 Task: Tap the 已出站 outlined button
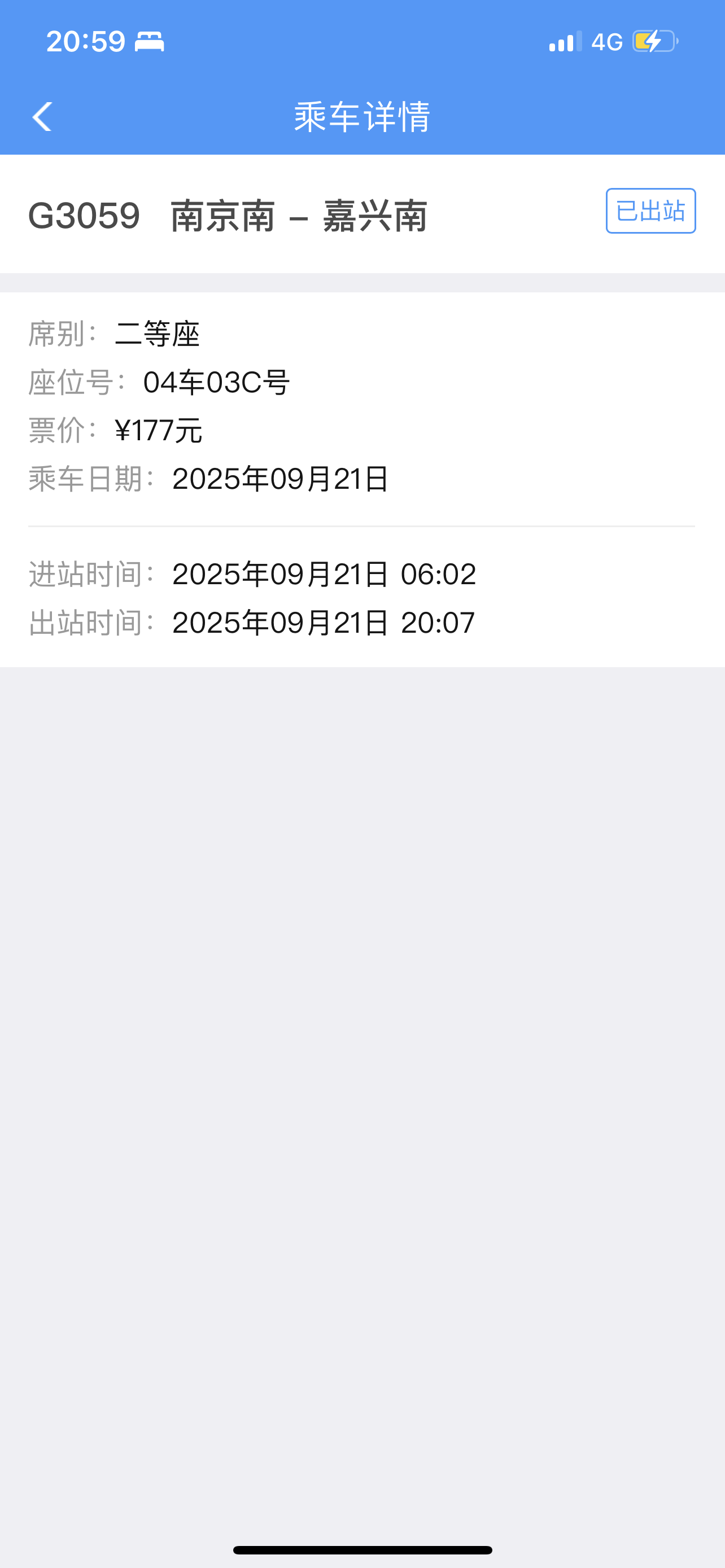point(649,211)
